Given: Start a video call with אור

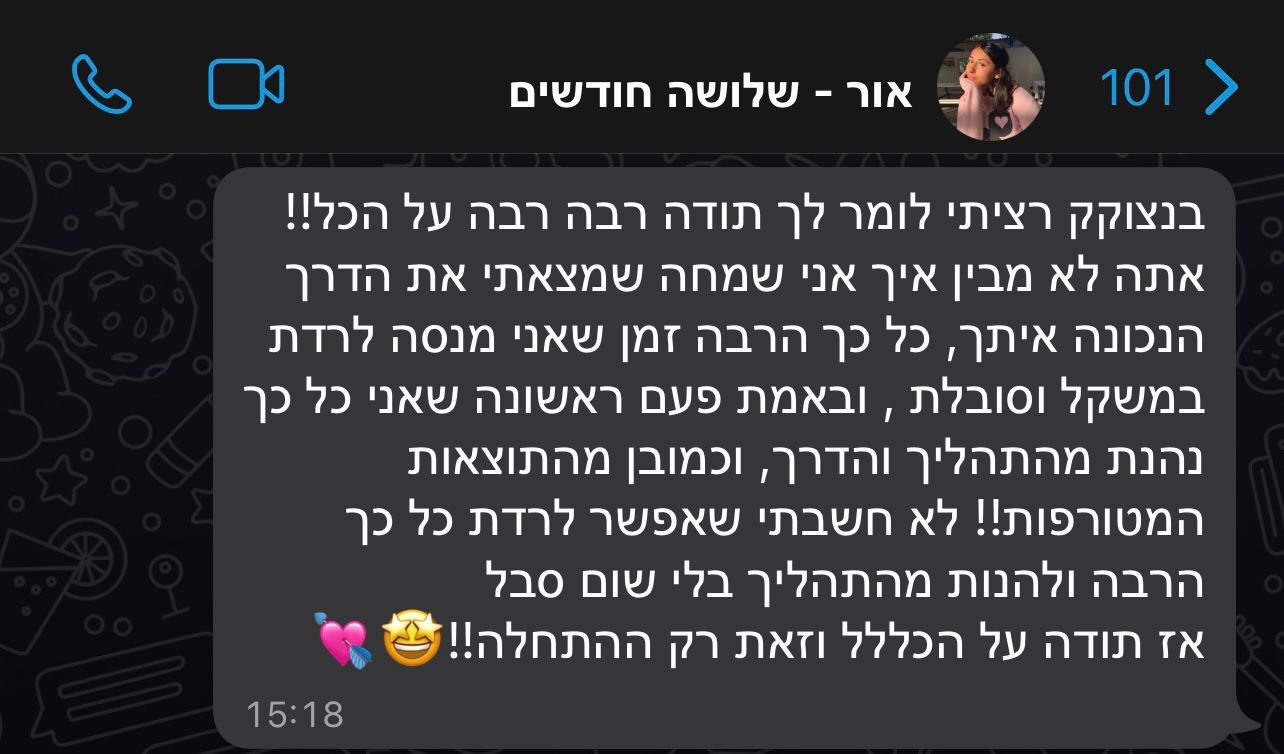Looking at the screenshot, I should 246,85.
